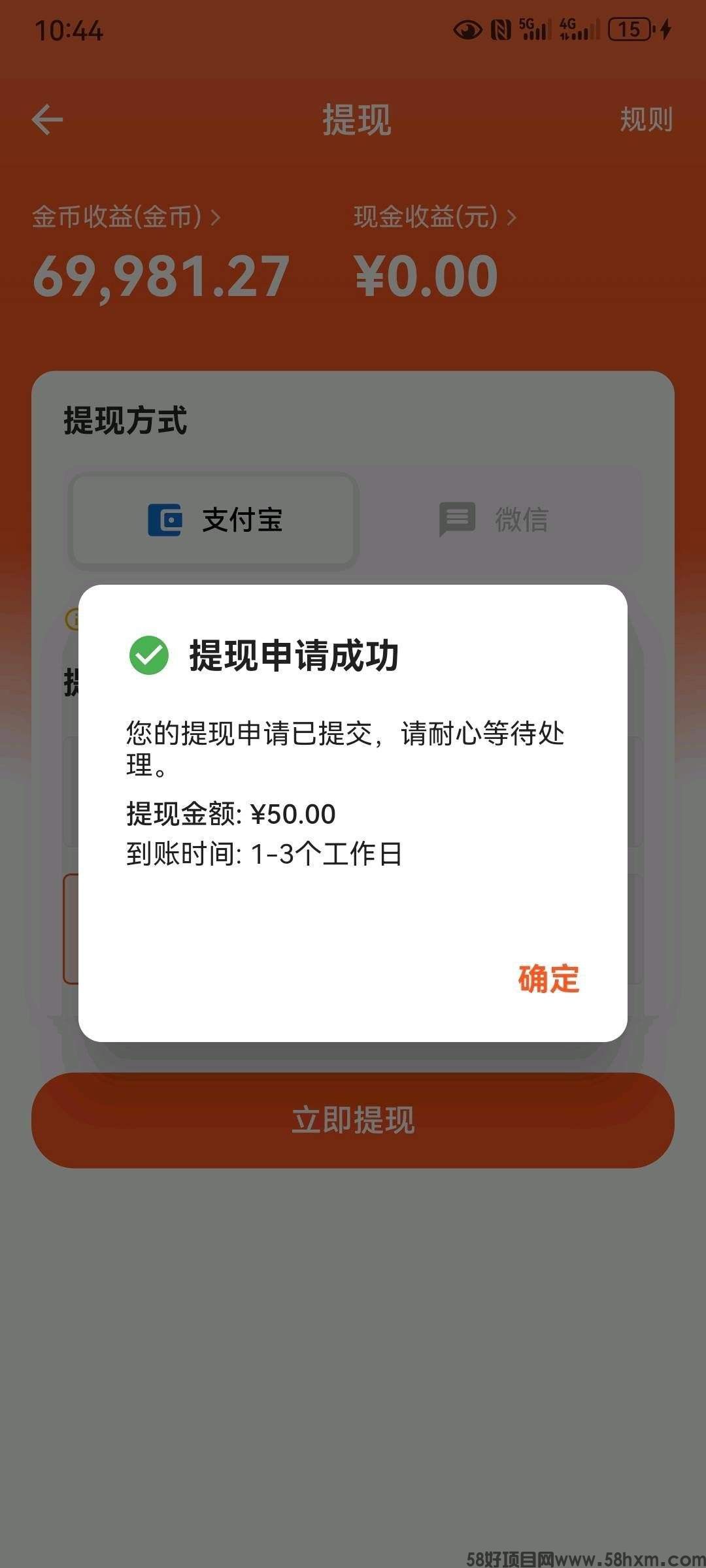Select the 支付宝 wallet icon
The image size is (706, 1568).
pyautogui.click(x=165, y=519)
